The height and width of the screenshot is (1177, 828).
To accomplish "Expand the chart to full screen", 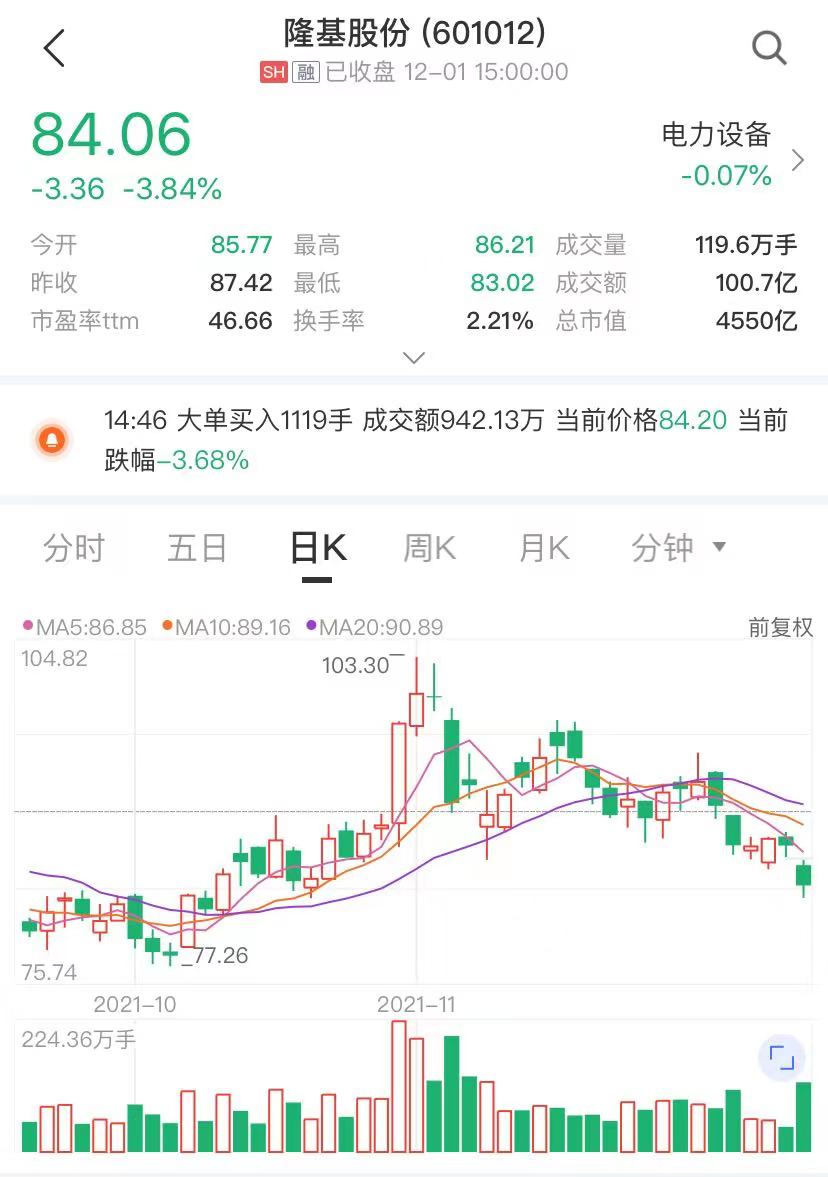I will pyautogui.click(x=781, y=1059).
